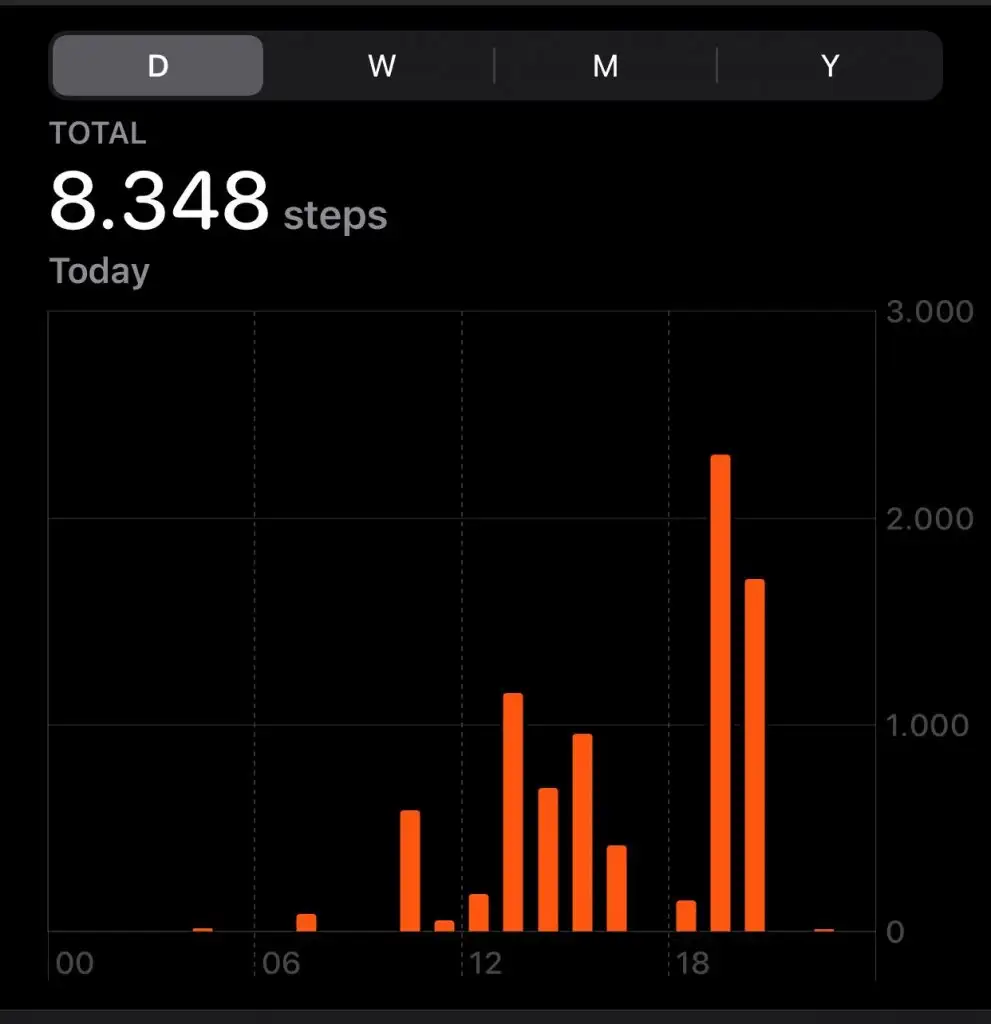Switch to the Y yearly view
The width and height of the screenshot is (991, 1024).
click(829, 66)
